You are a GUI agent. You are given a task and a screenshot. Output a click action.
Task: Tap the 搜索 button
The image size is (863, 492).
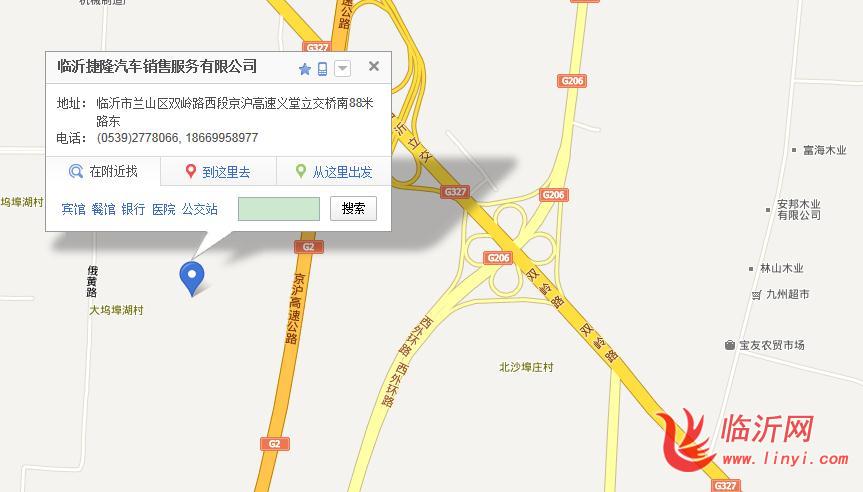[353, 208]
